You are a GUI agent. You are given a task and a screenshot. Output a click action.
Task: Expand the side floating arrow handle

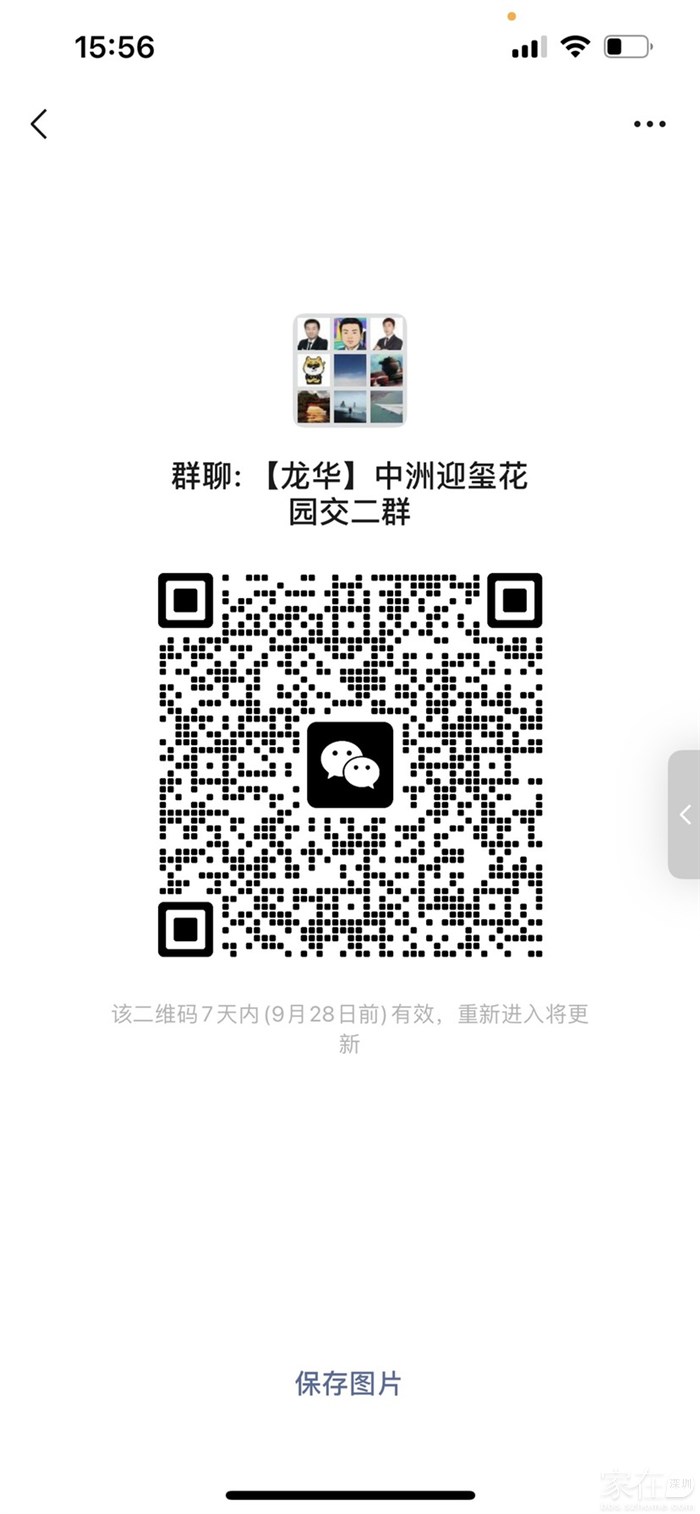point(685,814)
